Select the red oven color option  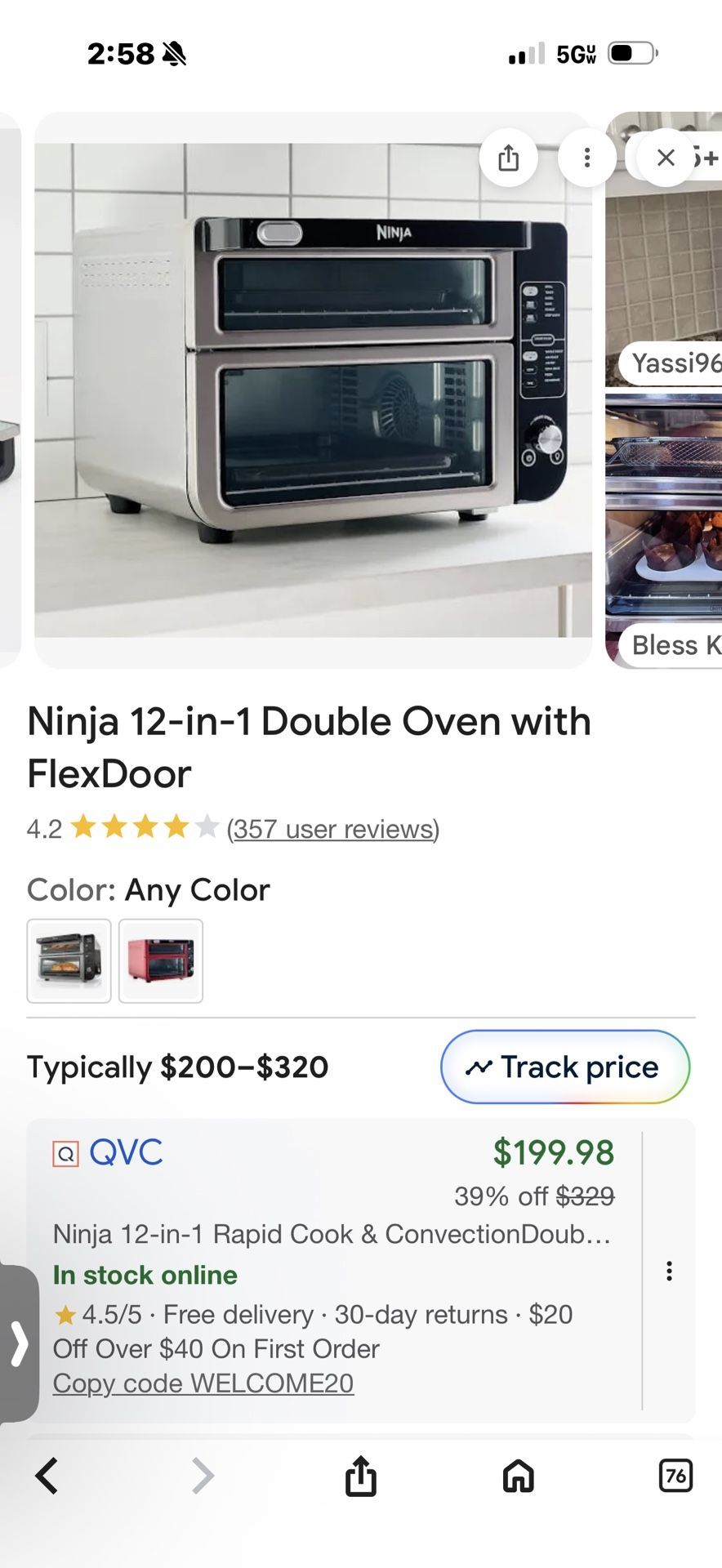161,960
